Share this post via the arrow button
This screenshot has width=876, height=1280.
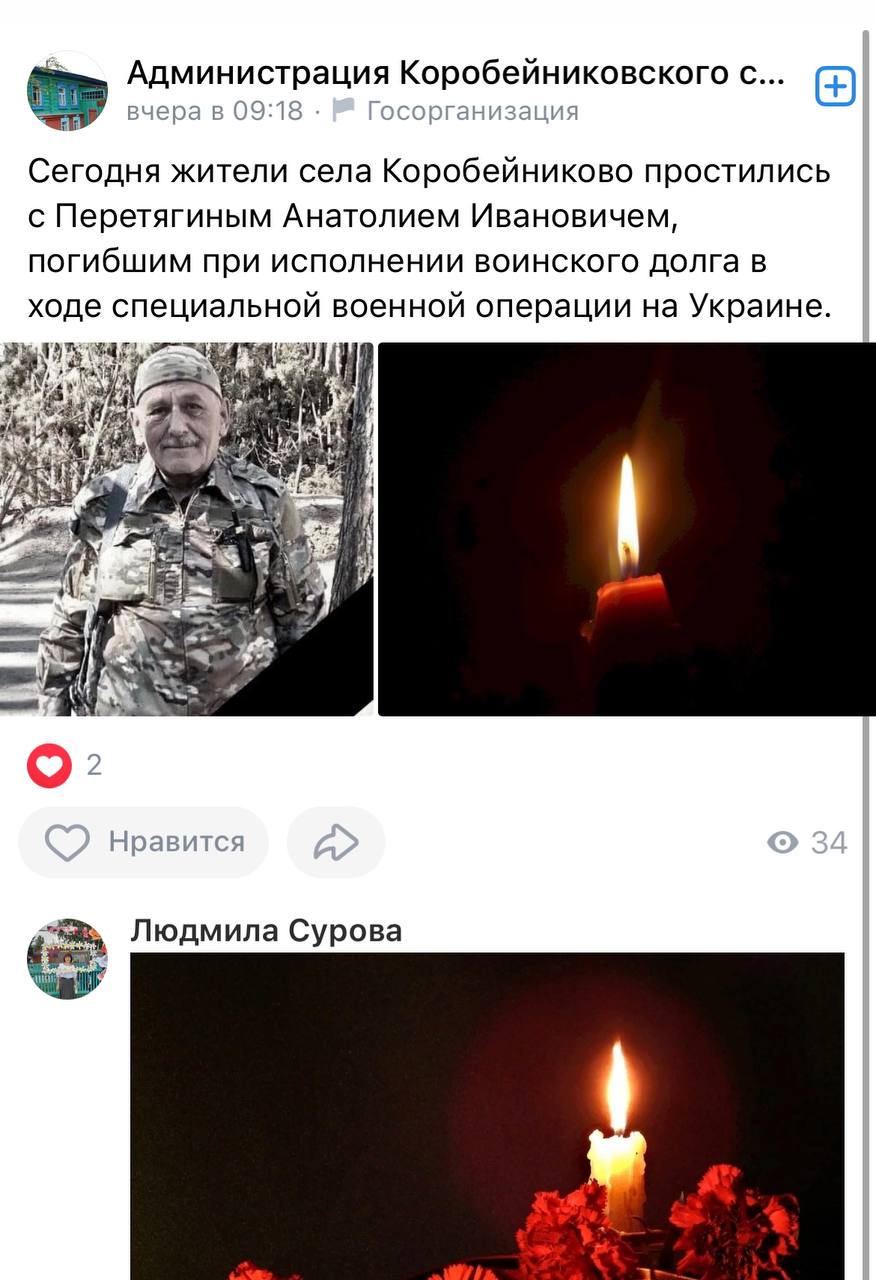point(336,842)
